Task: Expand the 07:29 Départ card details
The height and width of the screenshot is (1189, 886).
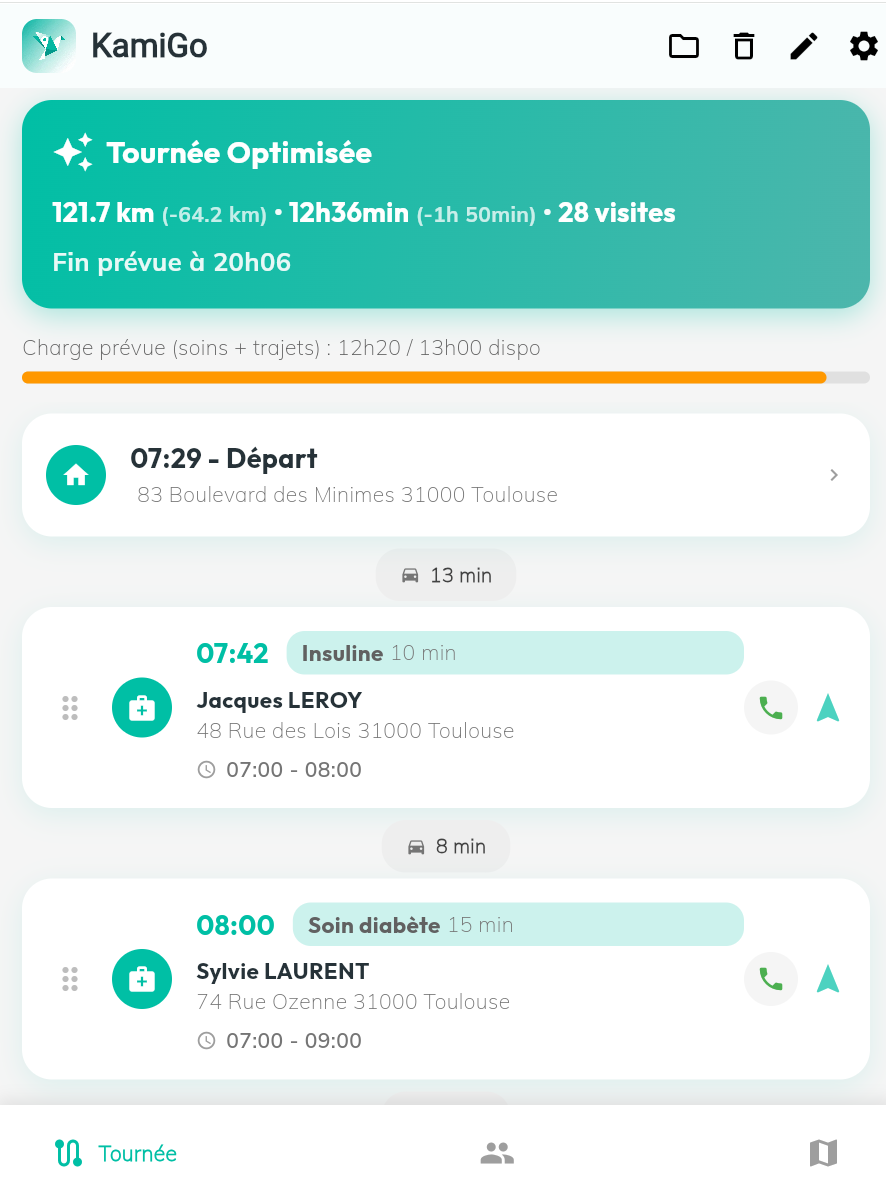Action: point(833,474)
